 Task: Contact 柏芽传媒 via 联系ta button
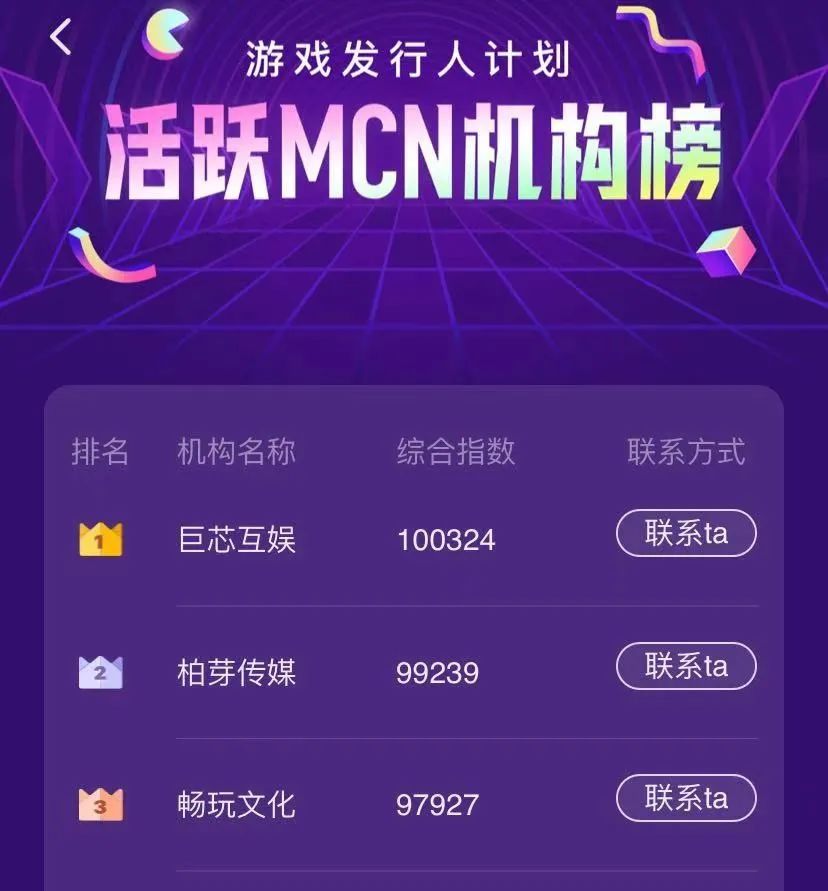(686, 666)
